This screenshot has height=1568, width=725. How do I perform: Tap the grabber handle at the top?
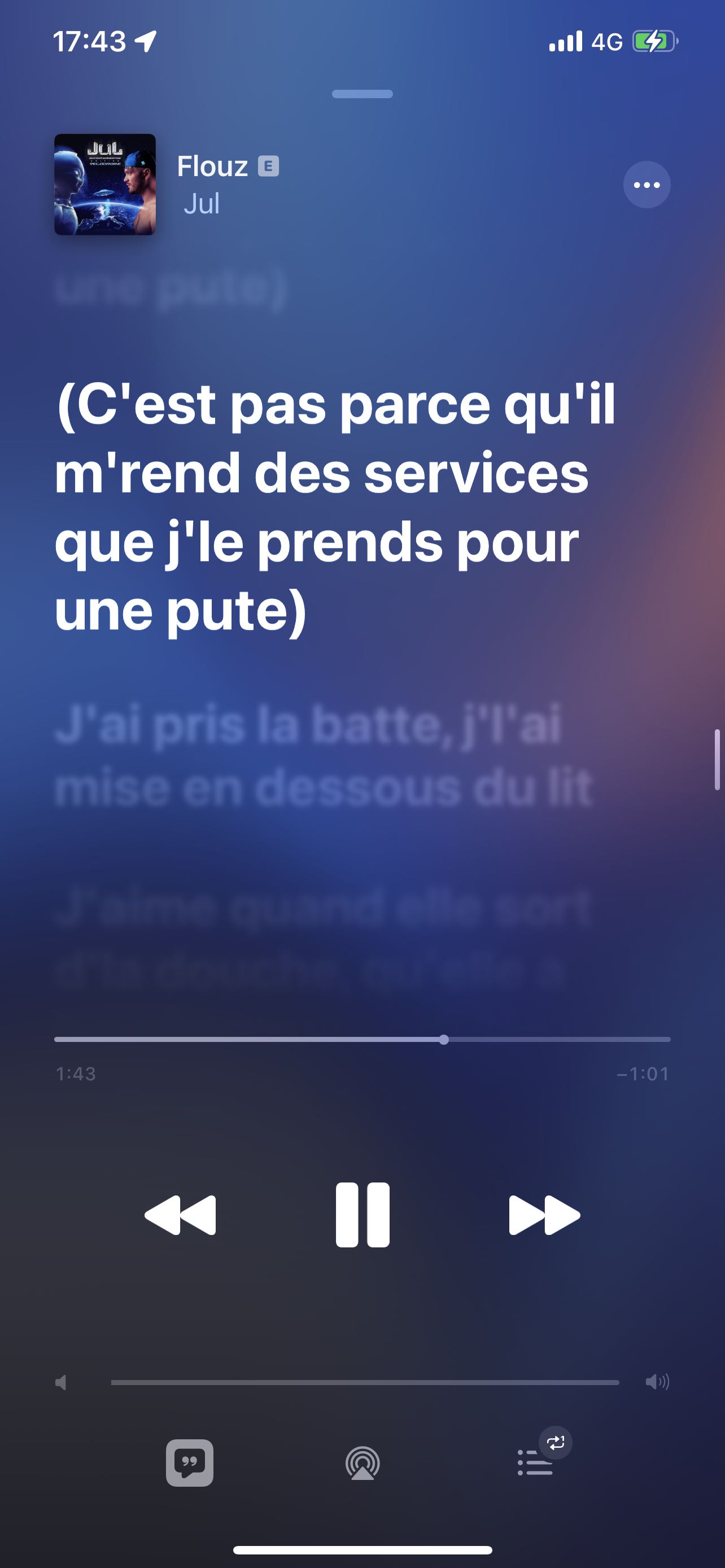362,94
